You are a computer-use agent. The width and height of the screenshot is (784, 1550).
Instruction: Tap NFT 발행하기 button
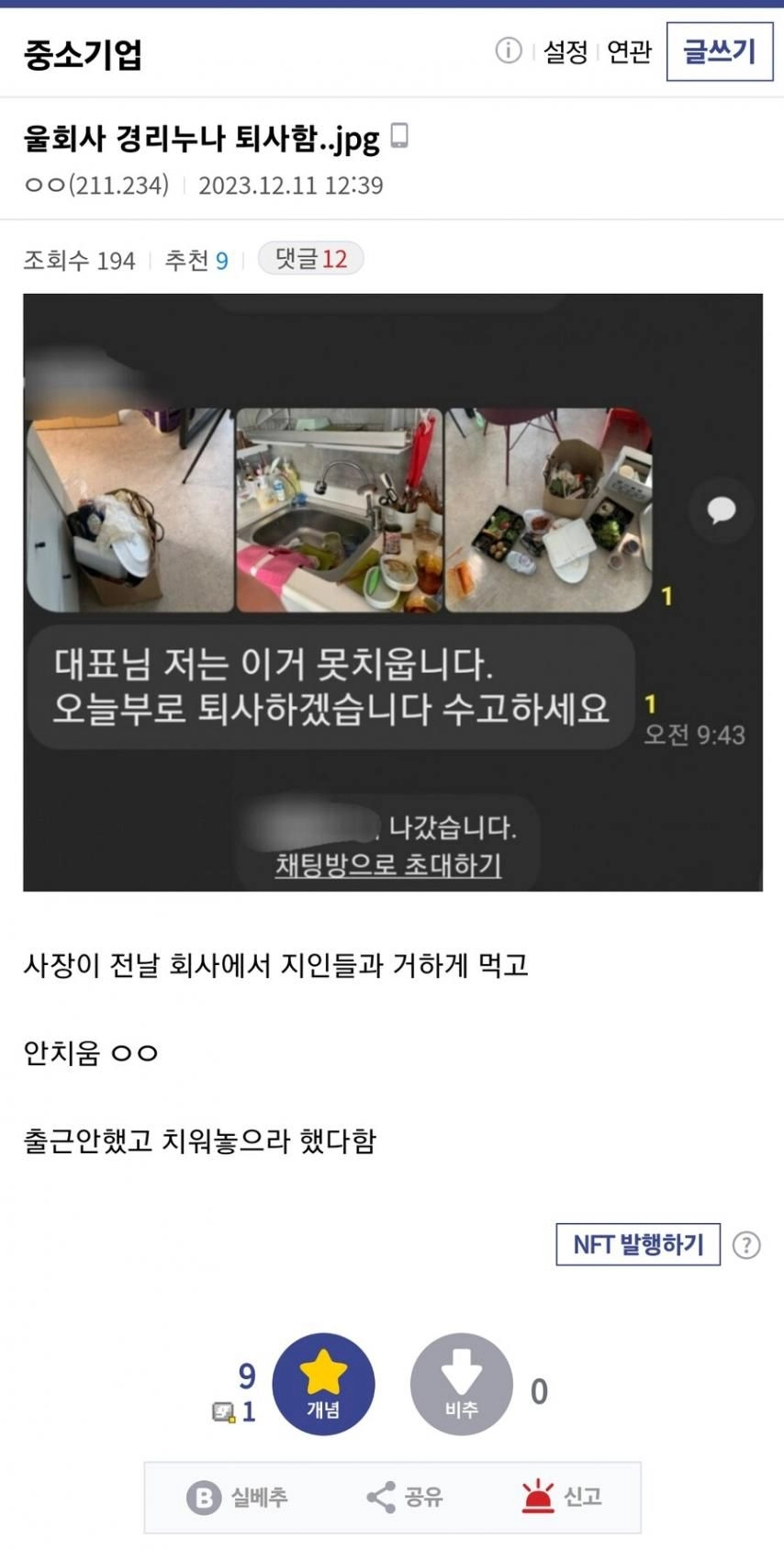(x=637, y=1244)
